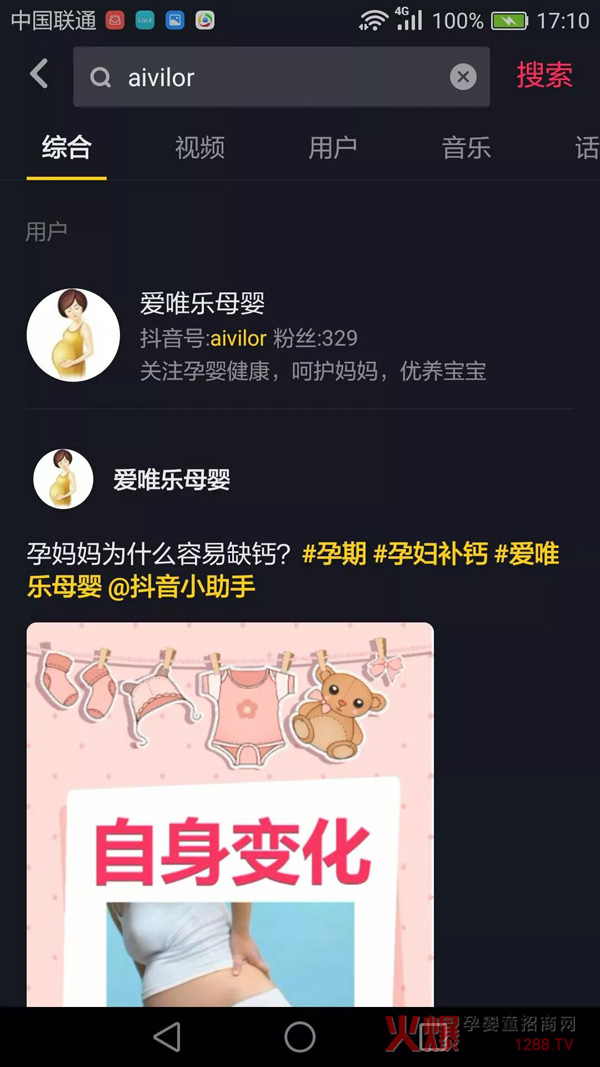Open the video post author's small avatar
Screen dimensions: 600x1067
click(63, 479)
